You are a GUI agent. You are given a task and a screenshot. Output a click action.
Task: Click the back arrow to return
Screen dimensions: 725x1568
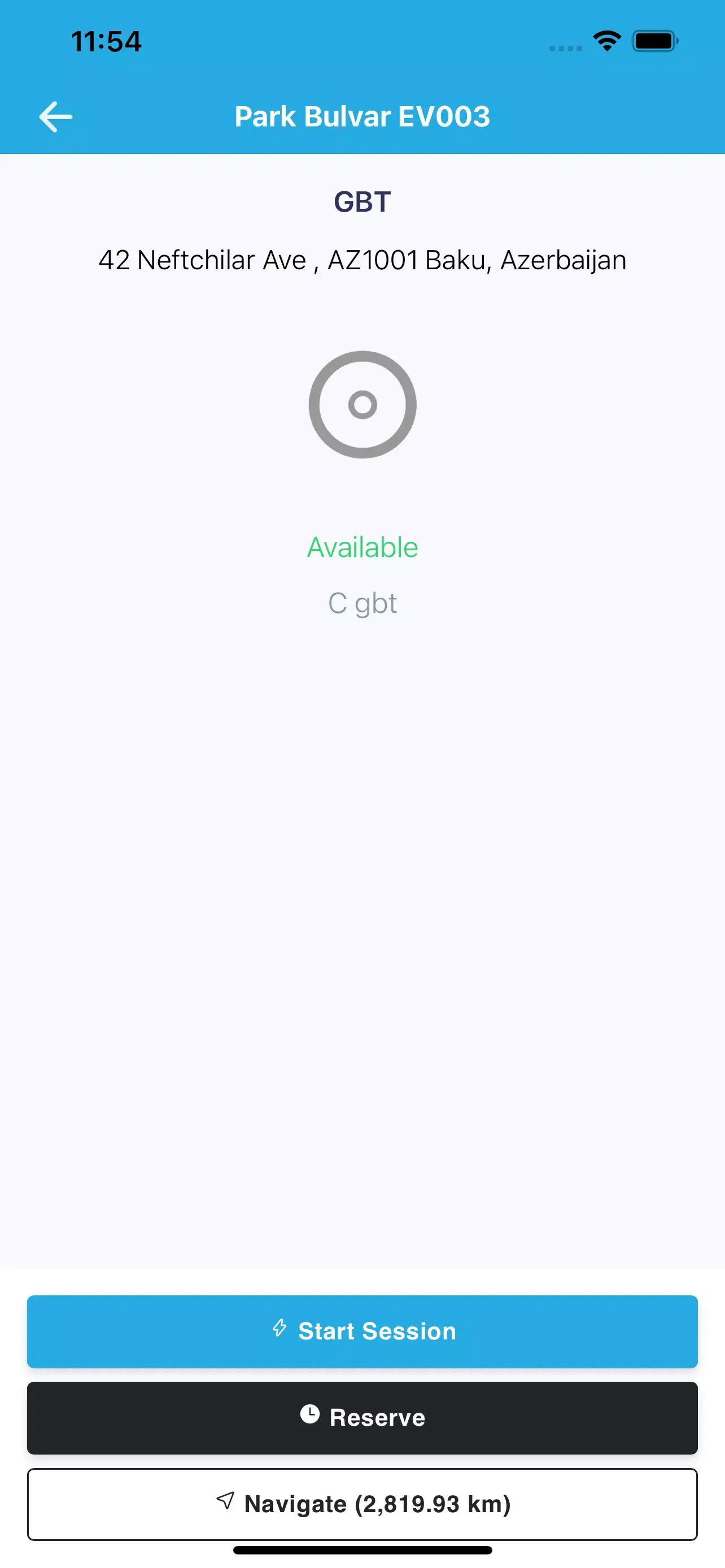56,116
